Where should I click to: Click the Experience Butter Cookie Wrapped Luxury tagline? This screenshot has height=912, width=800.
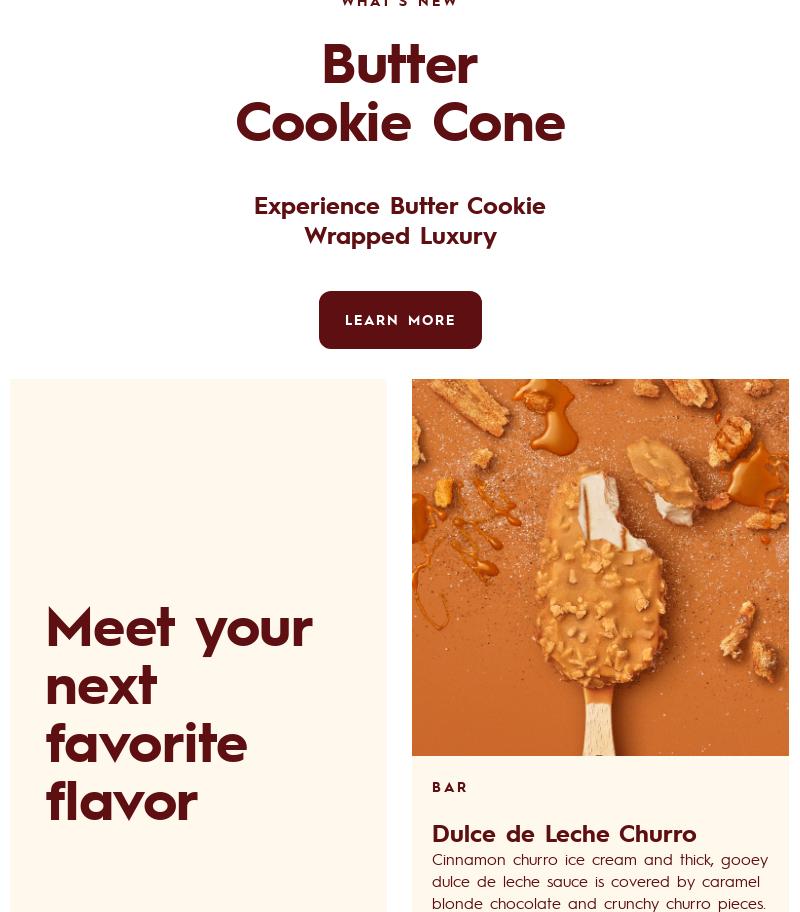(400, 220)
